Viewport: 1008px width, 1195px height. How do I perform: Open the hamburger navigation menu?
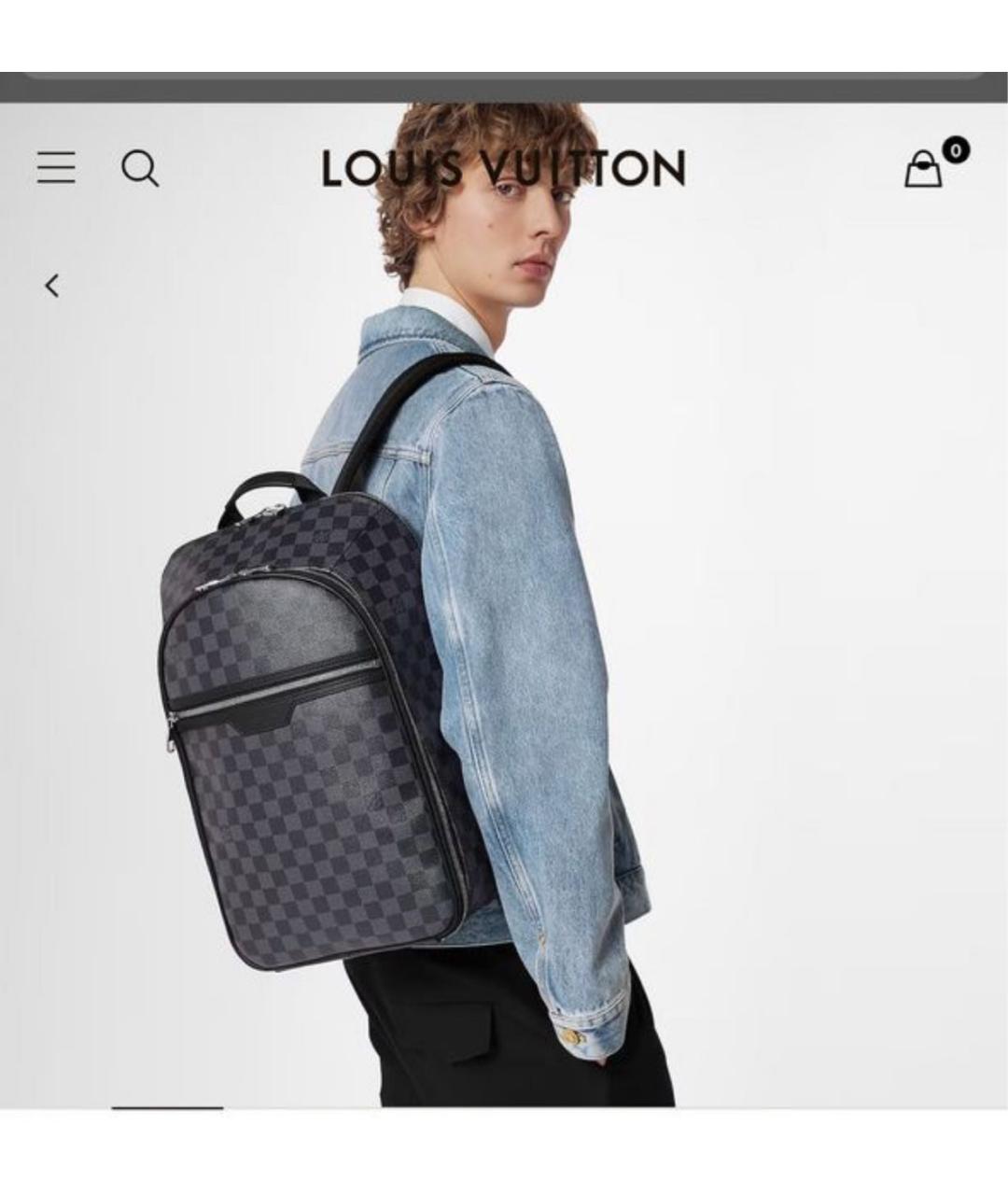(x=56, y=168)
